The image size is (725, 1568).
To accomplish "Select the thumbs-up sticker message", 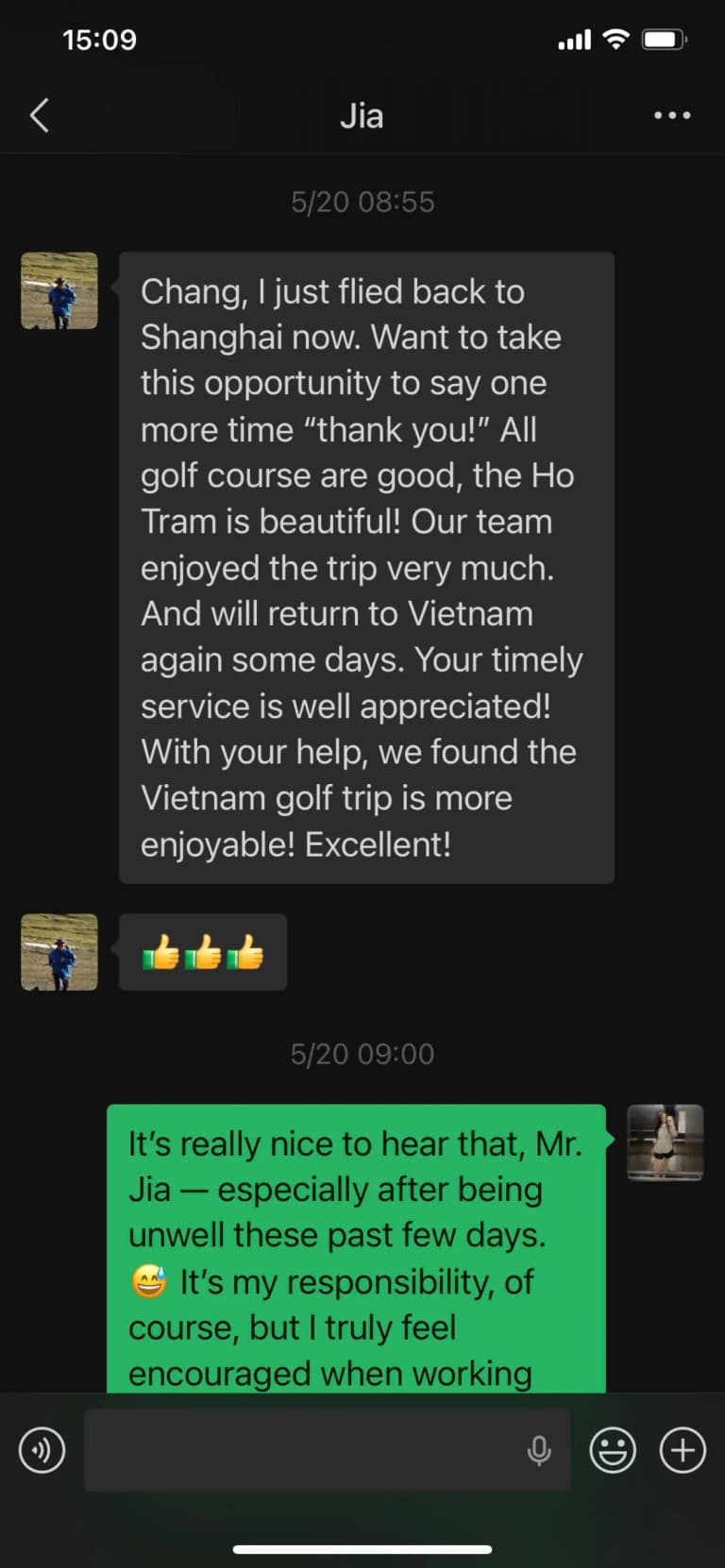I will coord(202,952).
